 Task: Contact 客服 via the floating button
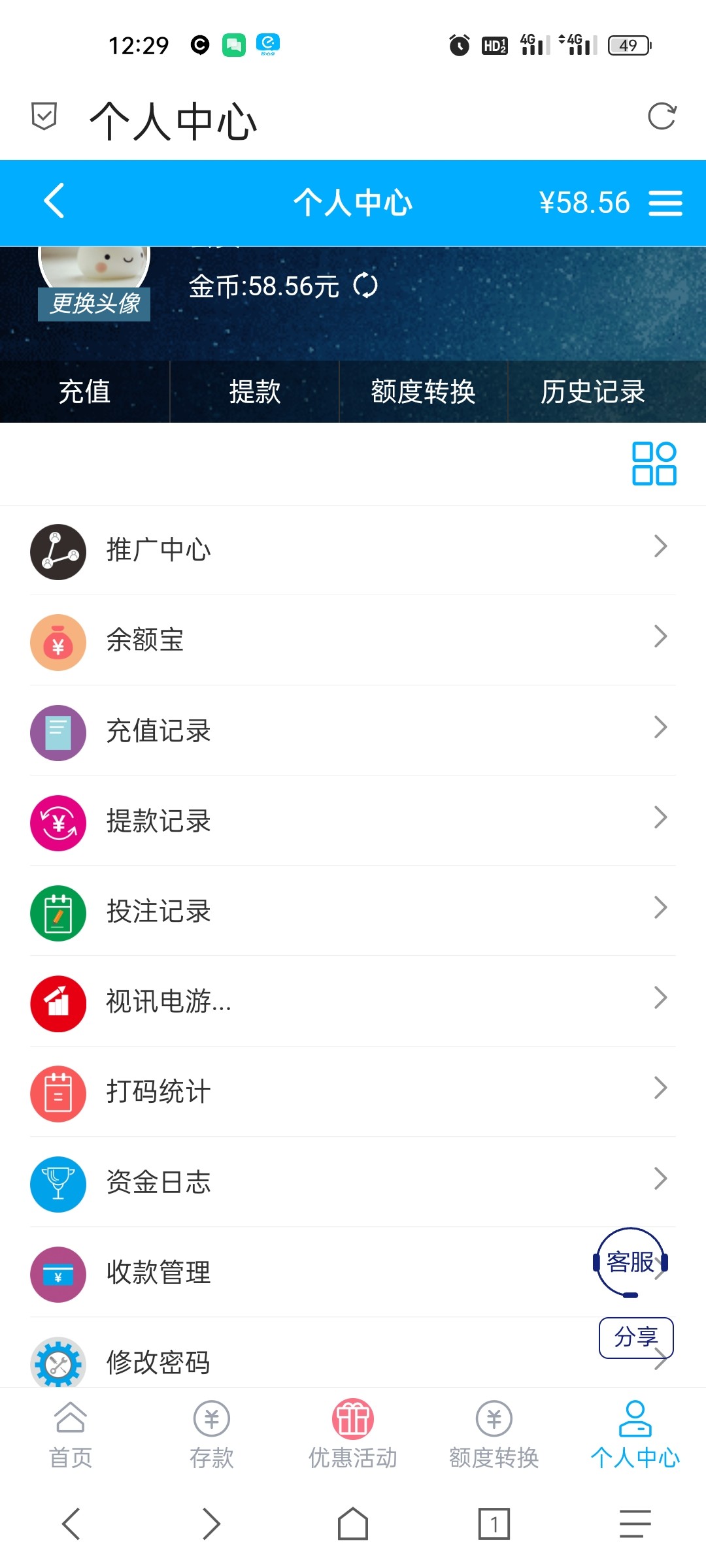point(630,1262)
